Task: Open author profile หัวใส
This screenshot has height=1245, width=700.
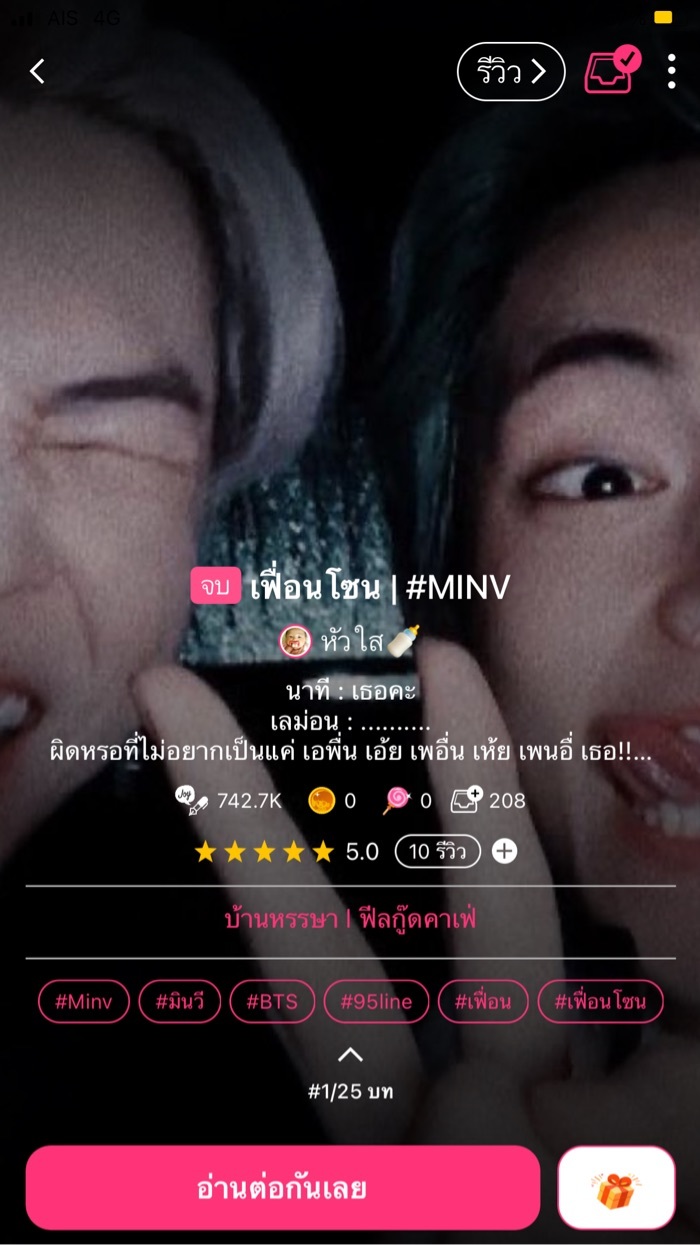Action: 350,641
